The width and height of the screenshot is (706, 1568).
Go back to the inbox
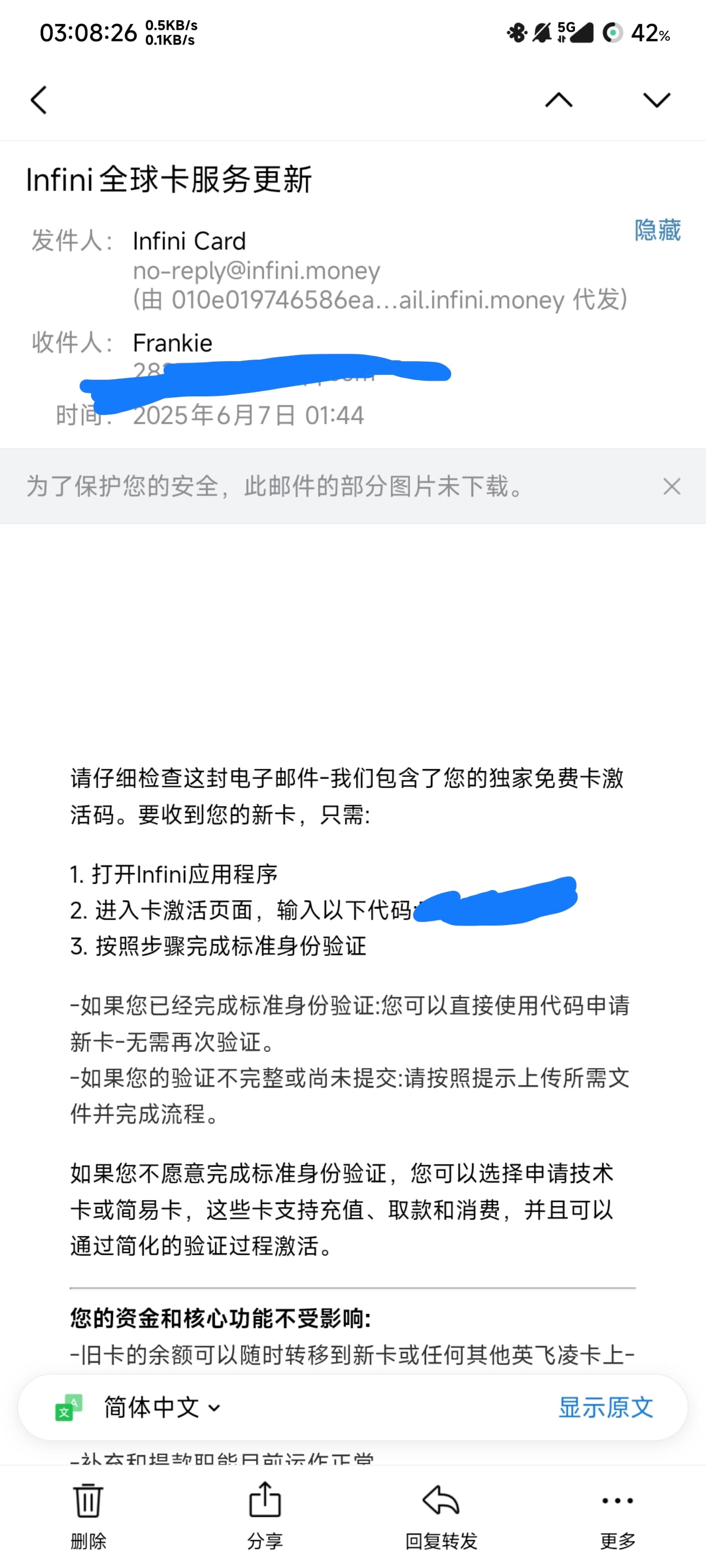click(x=39, y=100)
